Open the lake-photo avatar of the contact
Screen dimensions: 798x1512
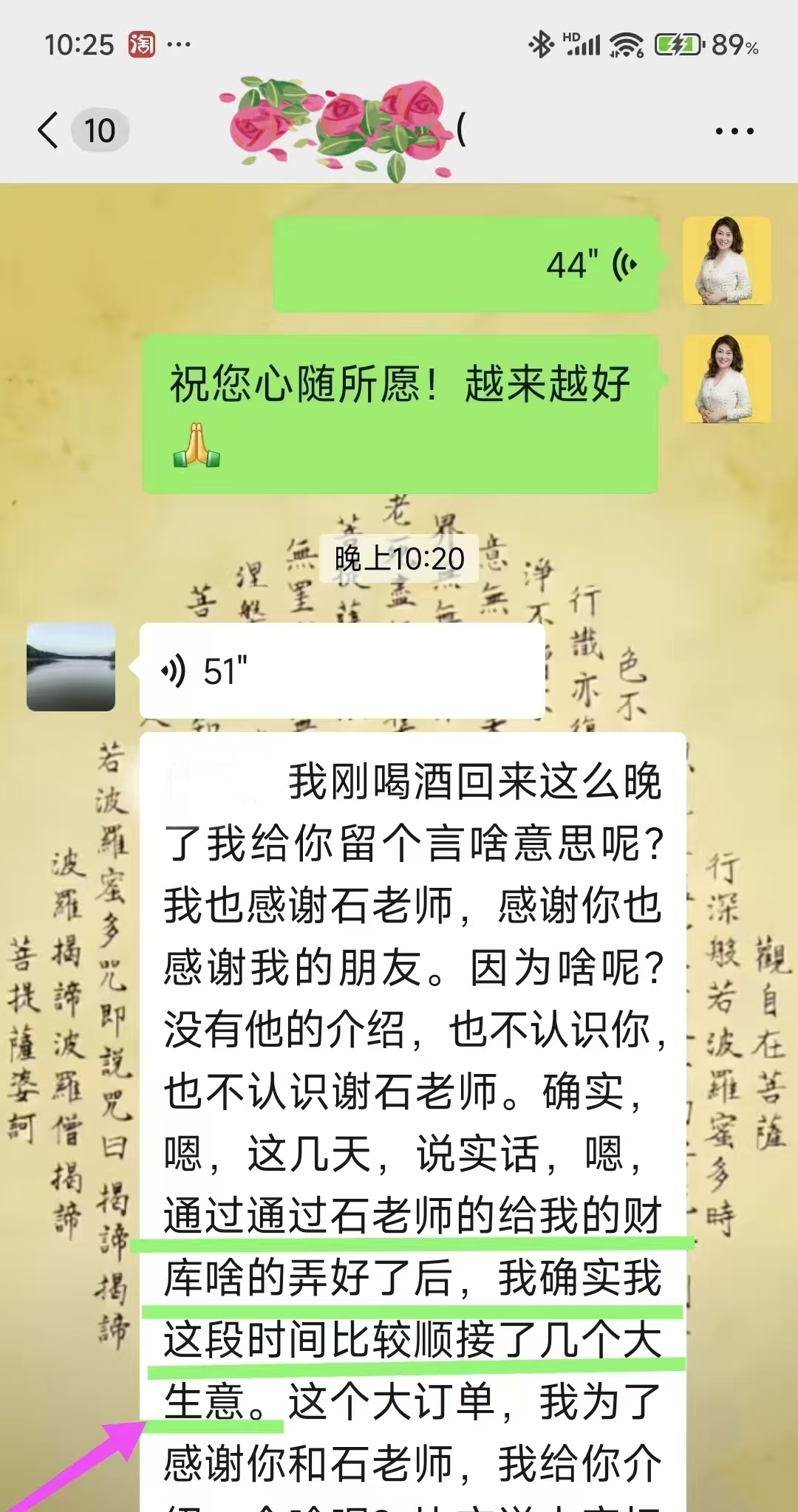(71, 667)
